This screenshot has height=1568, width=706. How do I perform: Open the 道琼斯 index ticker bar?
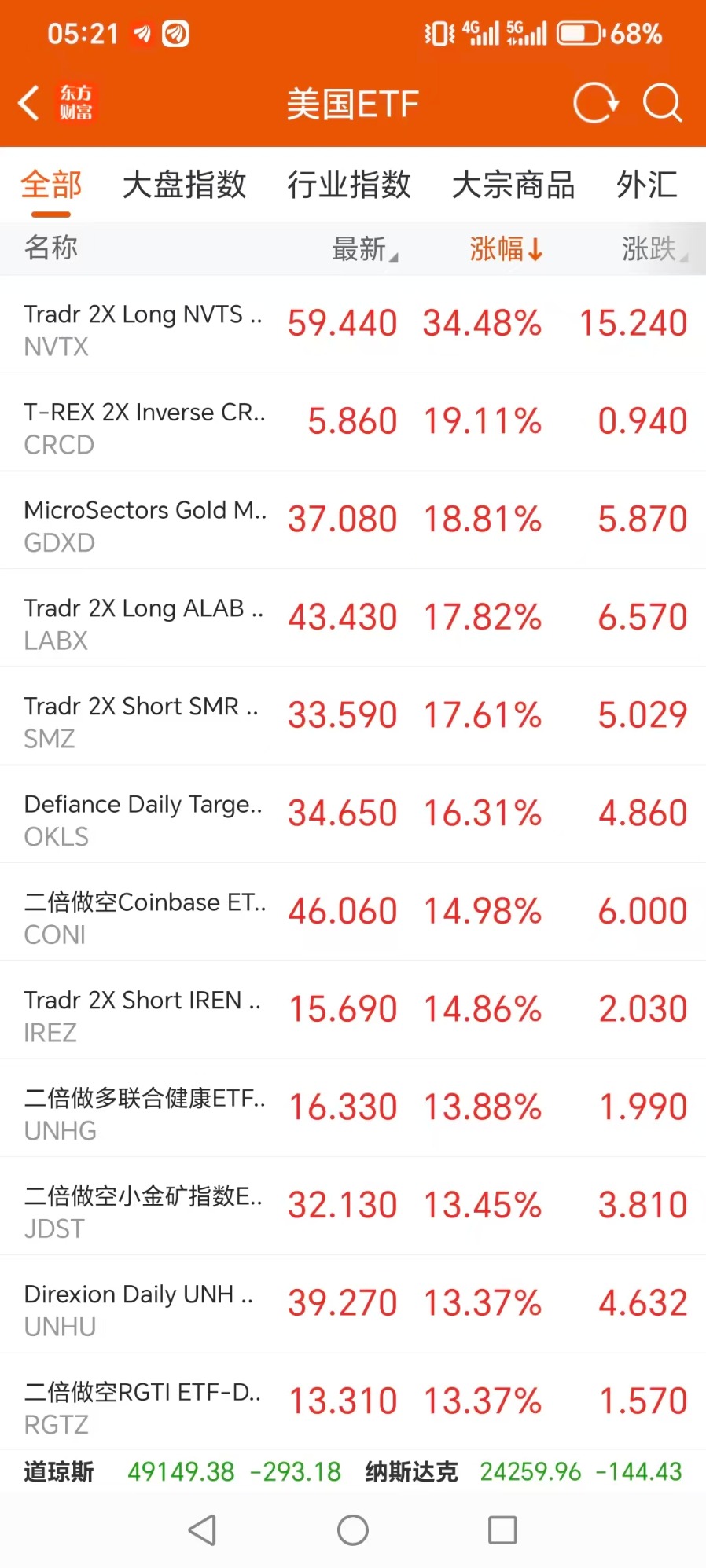coord(182,1471)
